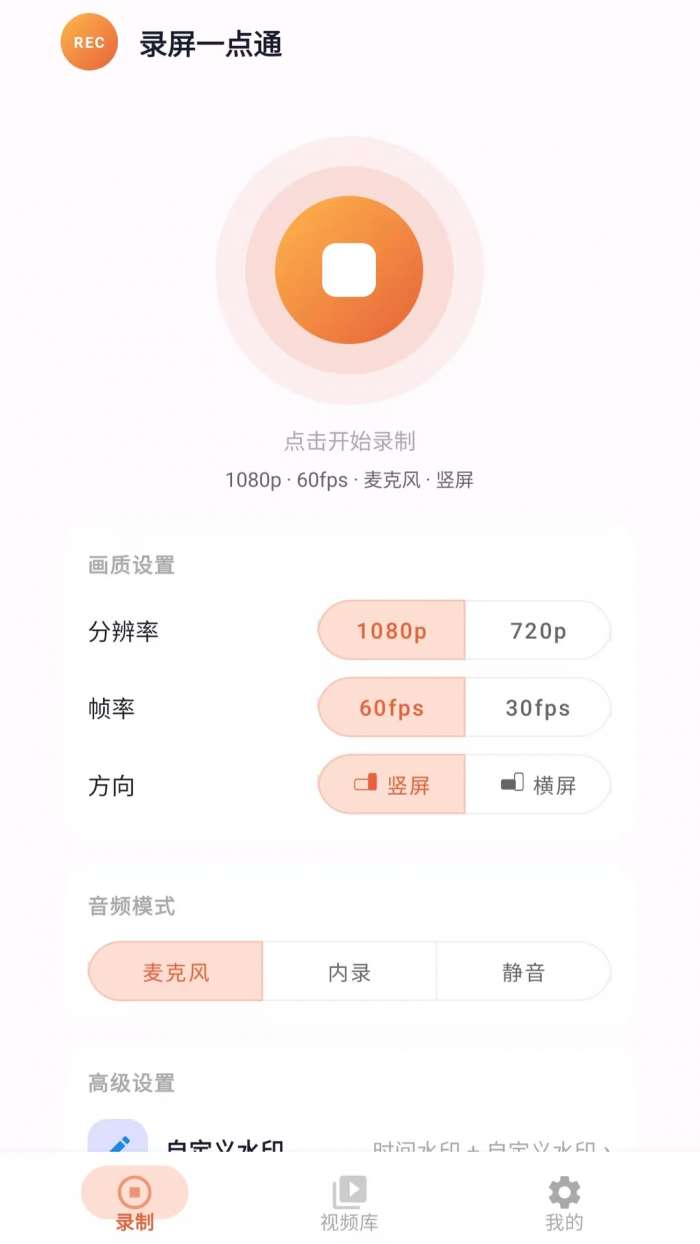The image size is (700, 1244).
Task: Switch orientation to 横屏
Action: click(x=538, y=785)
